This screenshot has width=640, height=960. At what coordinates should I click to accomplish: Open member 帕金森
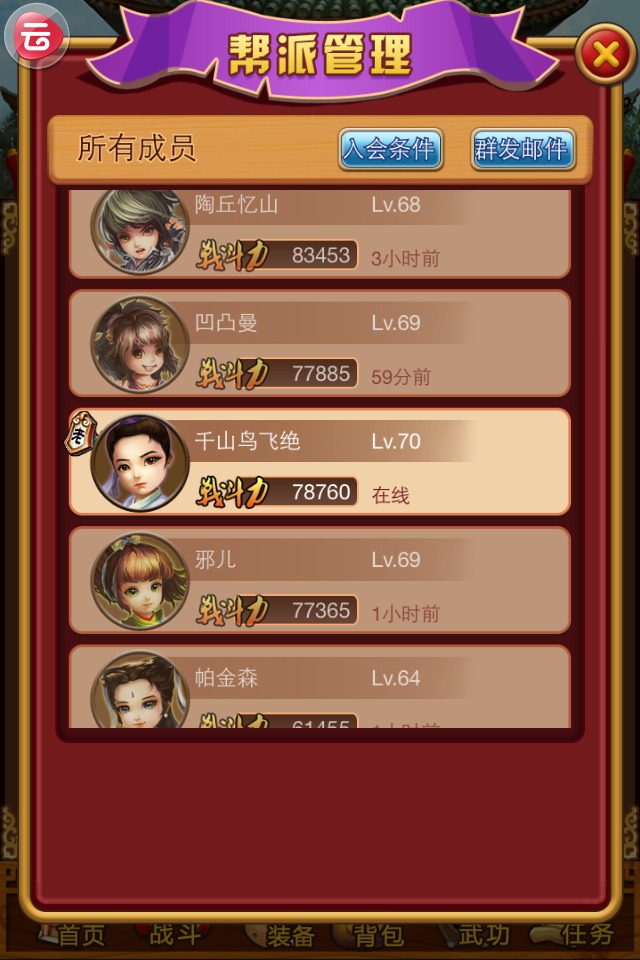pos(320,690)
